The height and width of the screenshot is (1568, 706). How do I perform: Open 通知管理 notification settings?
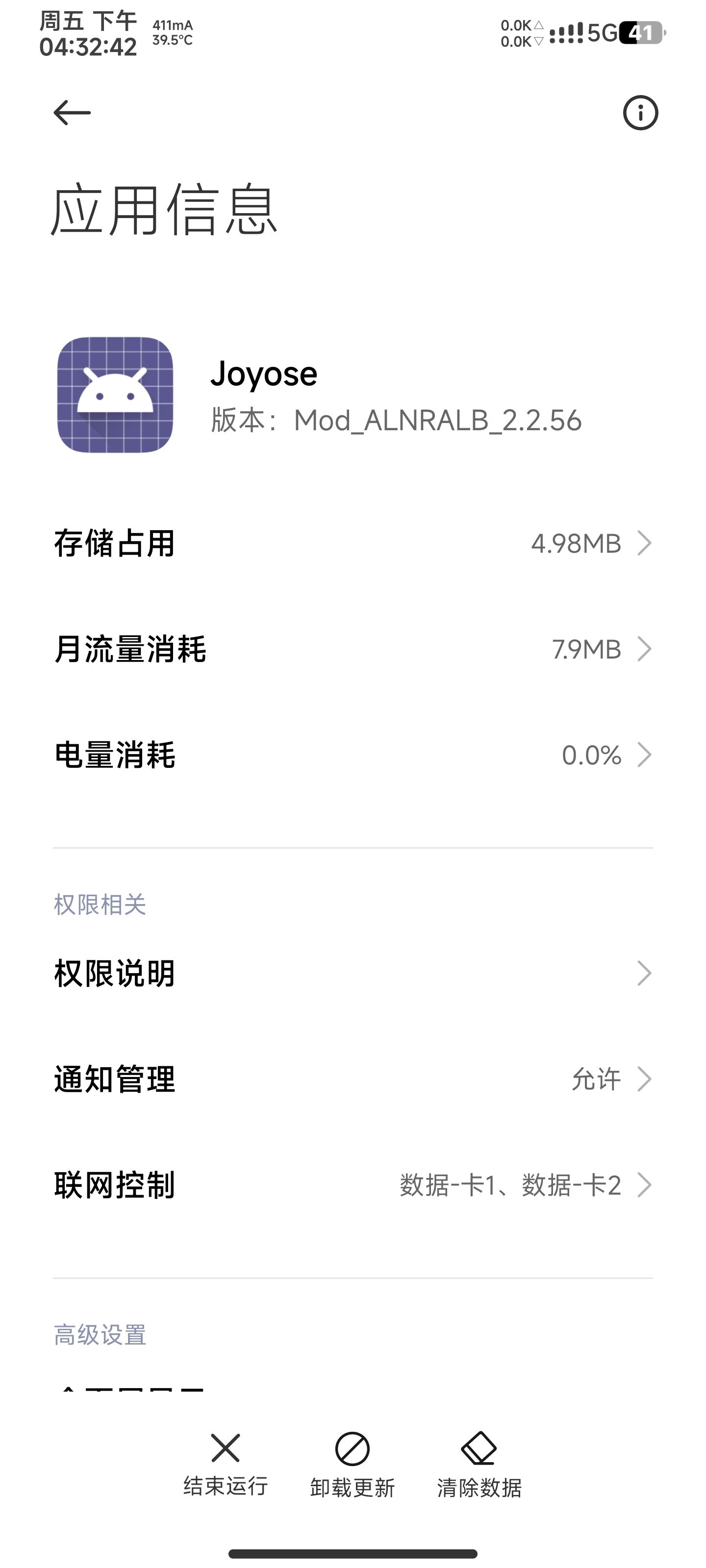[353, 1078]
